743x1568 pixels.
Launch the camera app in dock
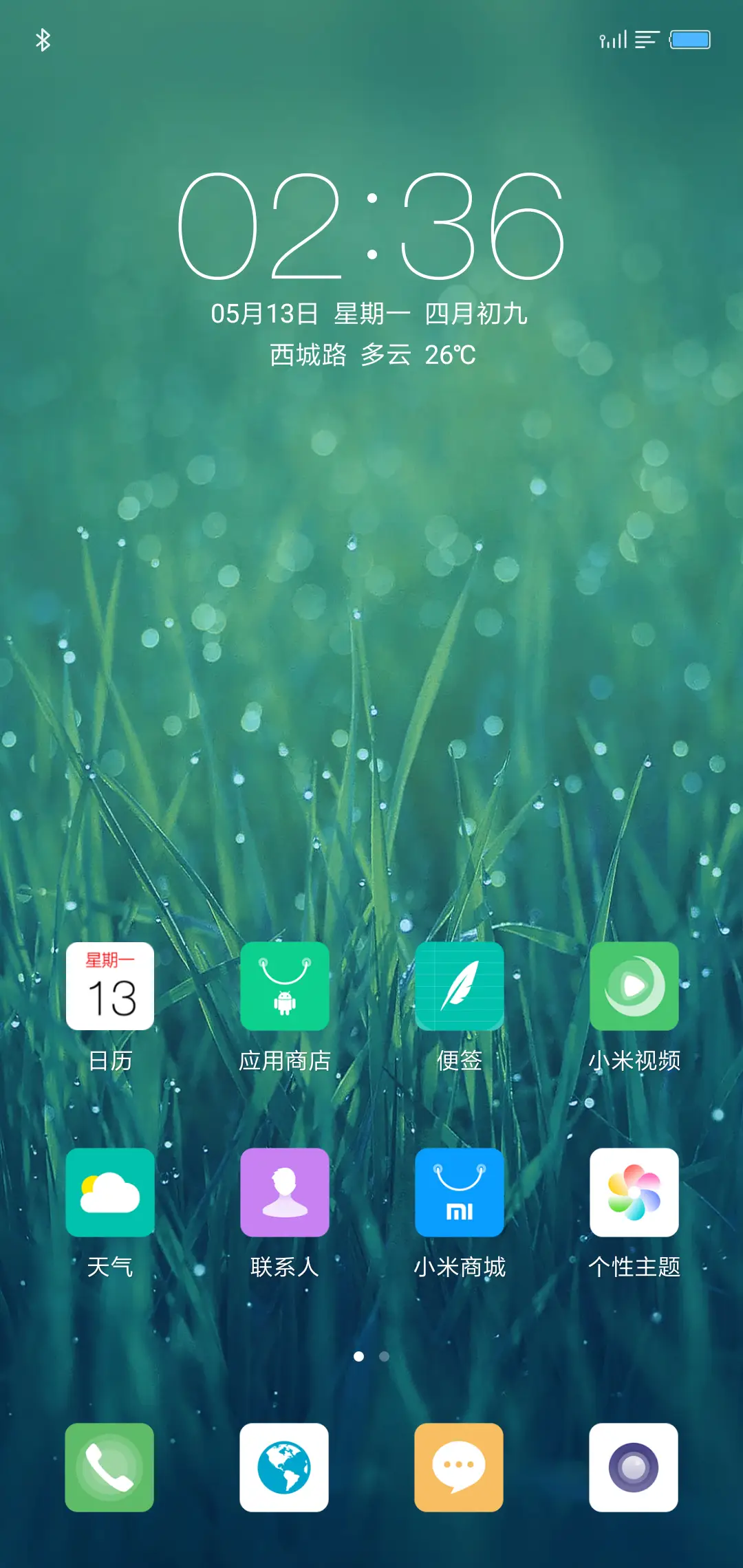tap(634, 1467)
